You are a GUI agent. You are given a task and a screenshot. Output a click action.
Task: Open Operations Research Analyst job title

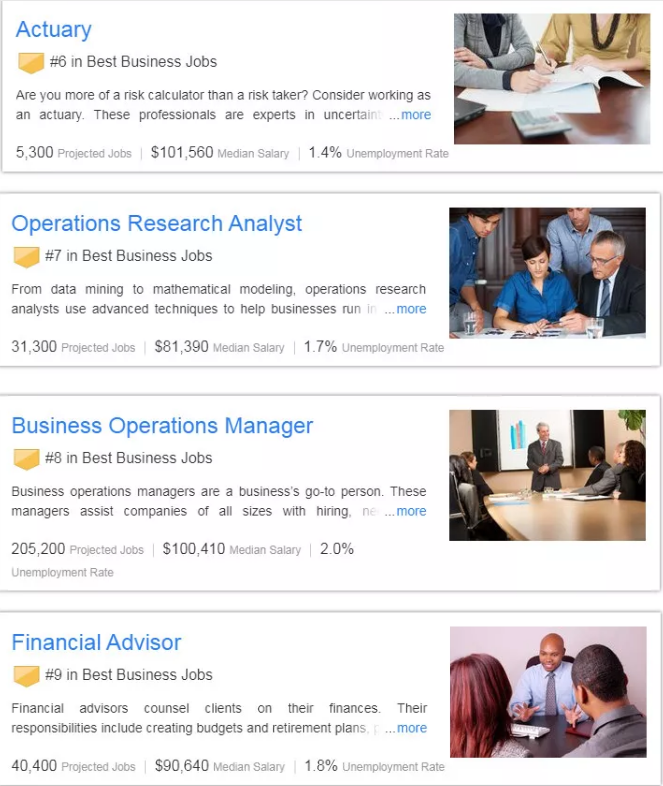point(156,224)
